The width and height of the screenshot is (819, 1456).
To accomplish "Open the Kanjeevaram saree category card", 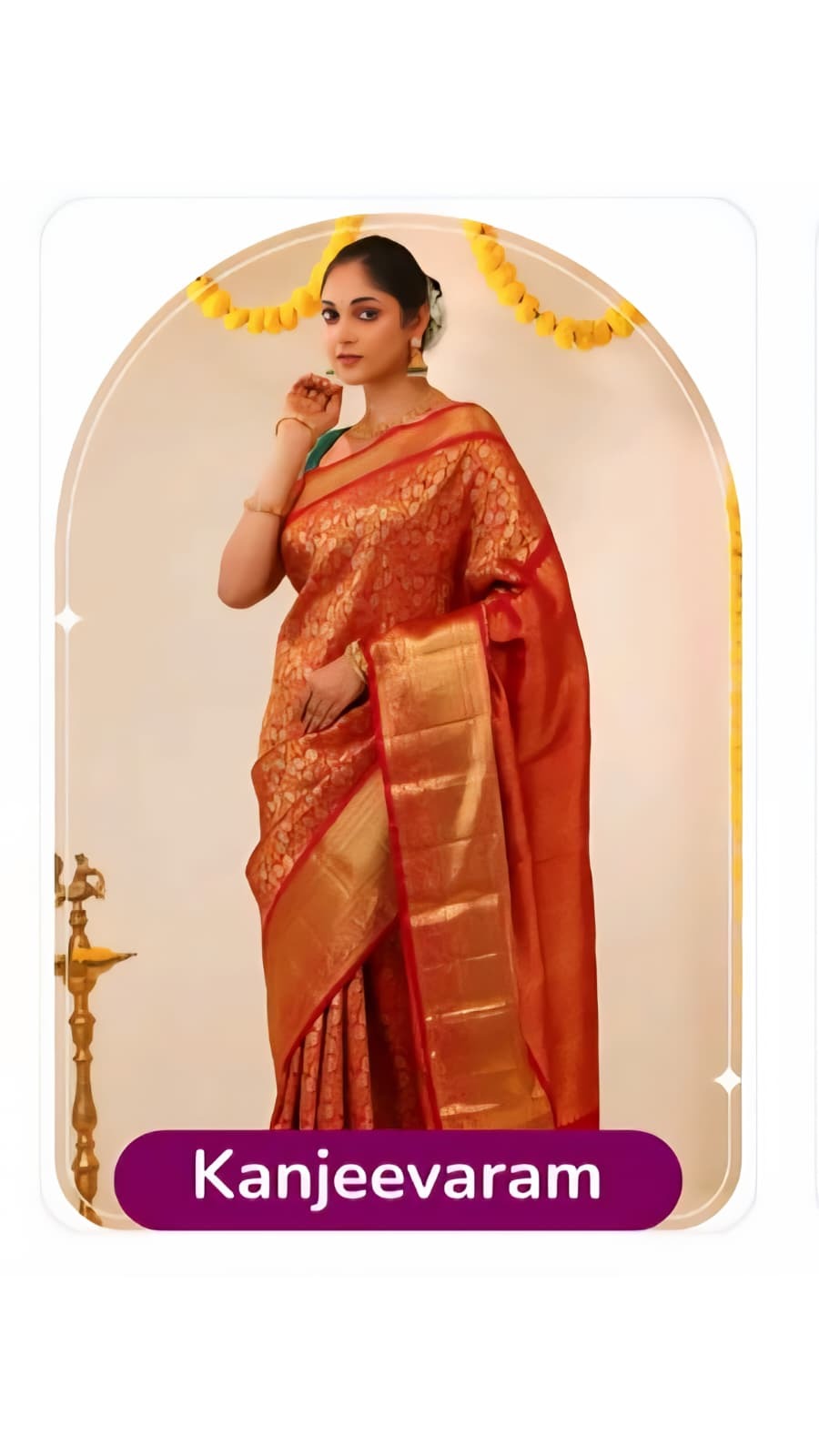I will point(399,715).
